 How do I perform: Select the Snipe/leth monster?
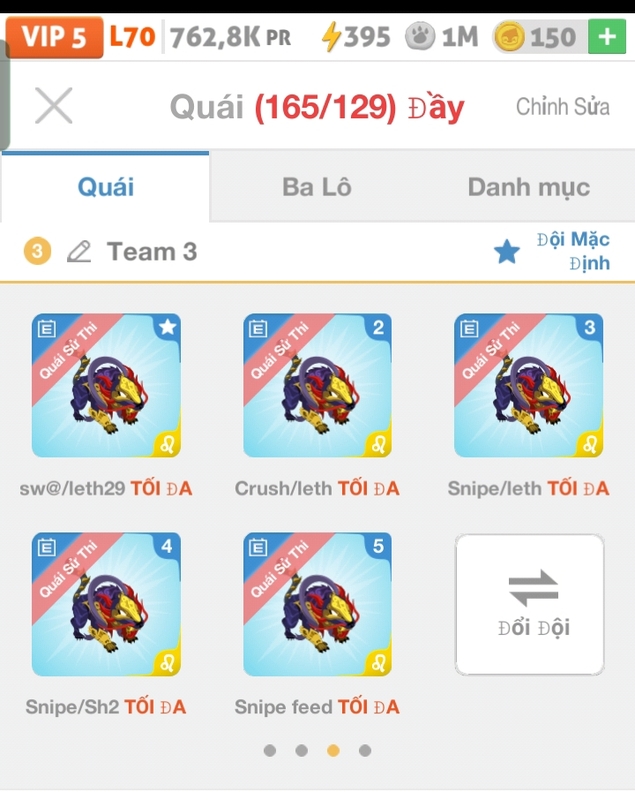tap(528, 386)
